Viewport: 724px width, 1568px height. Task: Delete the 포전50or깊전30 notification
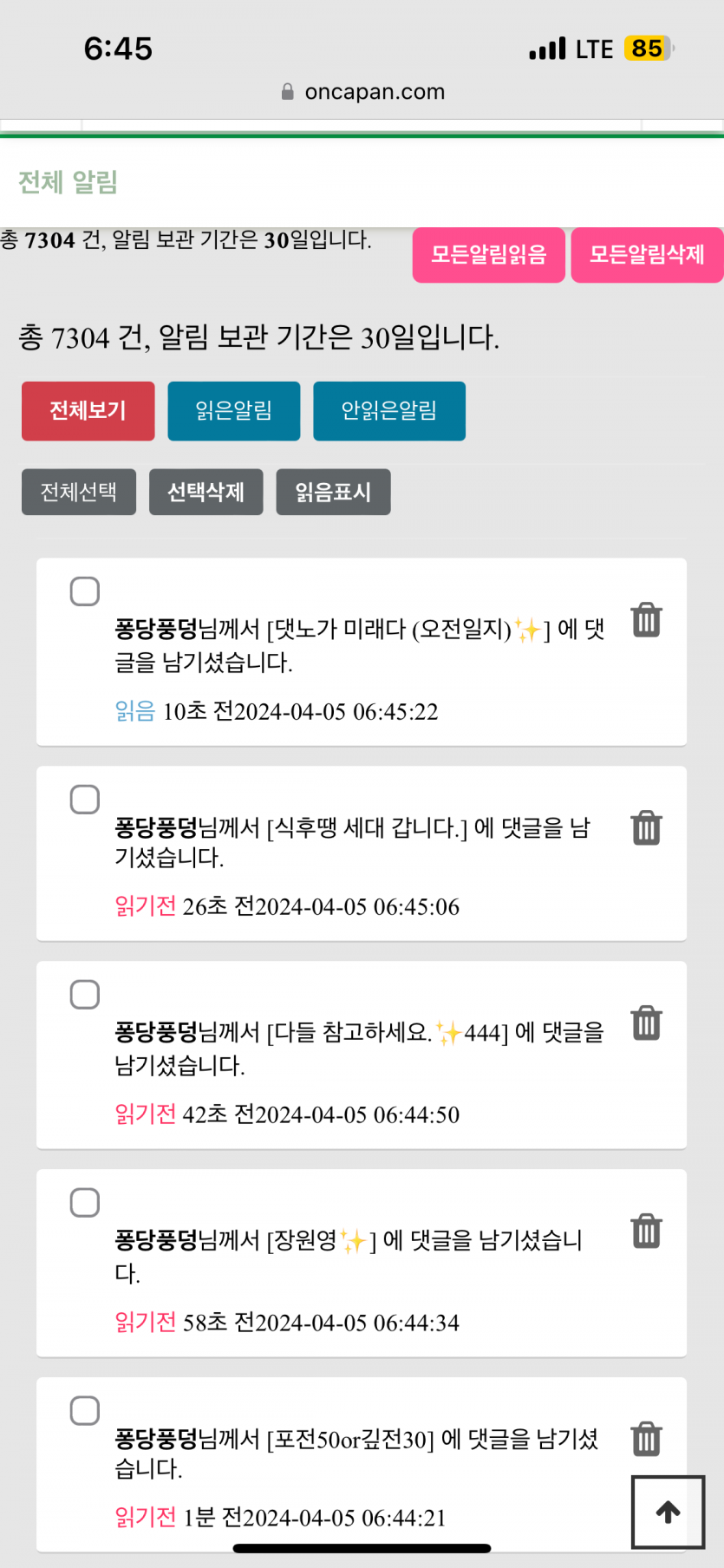coord(647,1440)
